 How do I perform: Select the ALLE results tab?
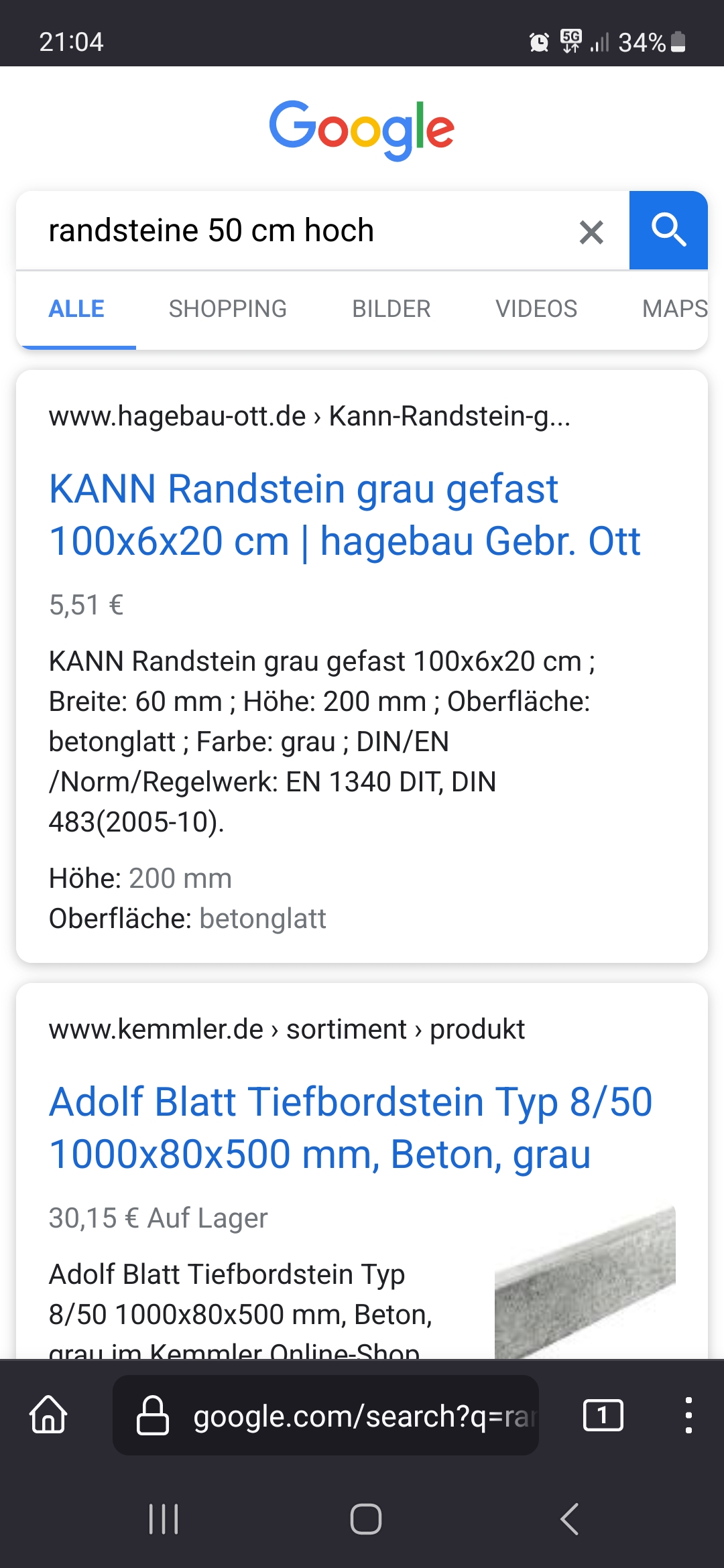[x=76, y=309]
